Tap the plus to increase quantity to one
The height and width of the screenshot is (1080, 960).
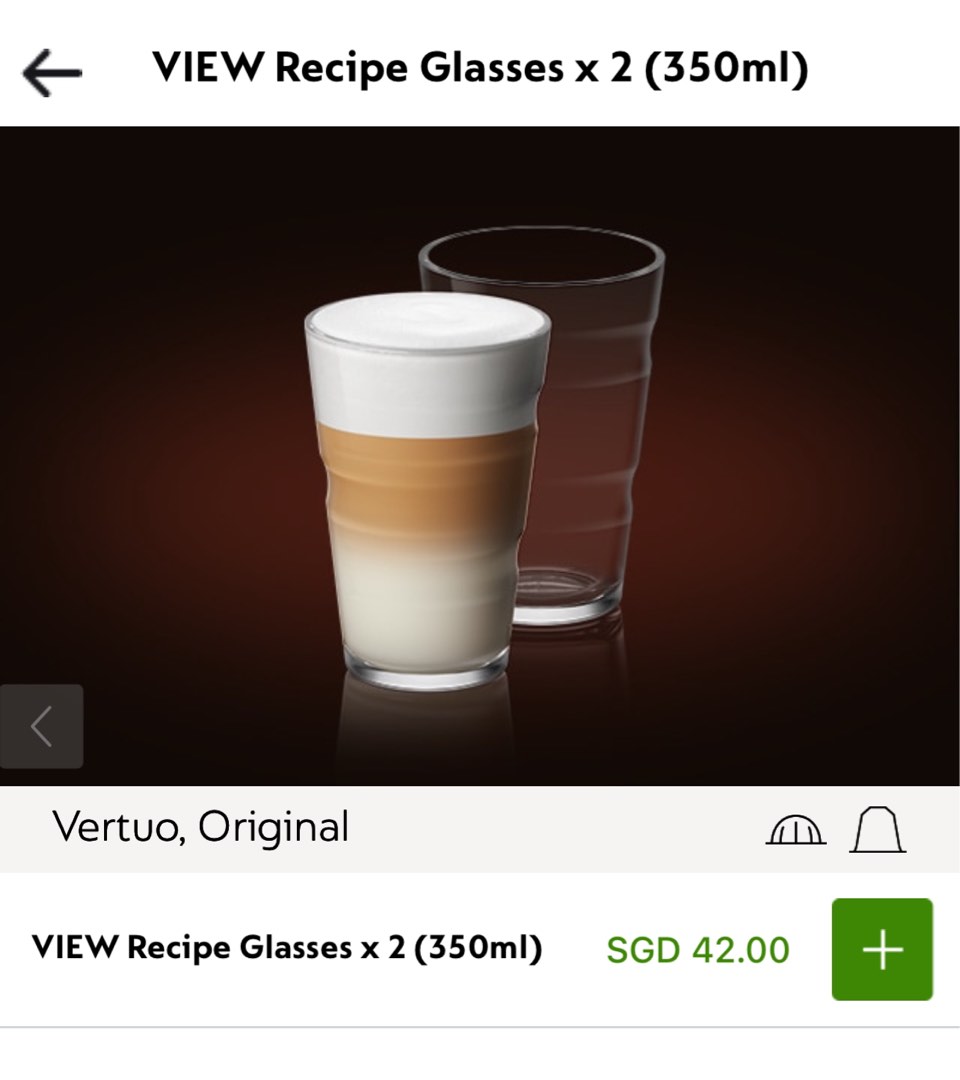pos(882,950)
